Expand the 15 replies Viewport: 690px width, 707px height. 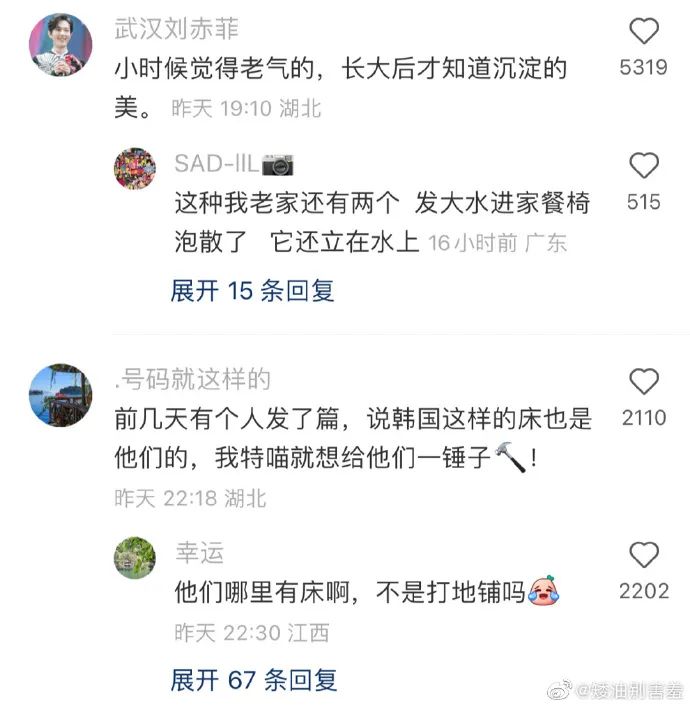point(252,291)
